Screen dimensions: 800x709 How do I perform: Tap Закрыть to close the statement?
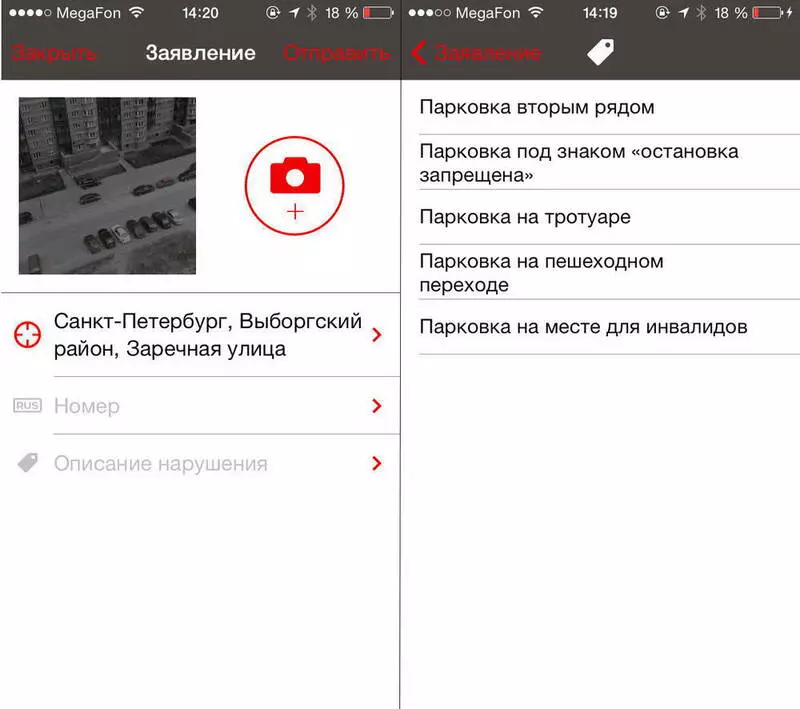point(54,53)
